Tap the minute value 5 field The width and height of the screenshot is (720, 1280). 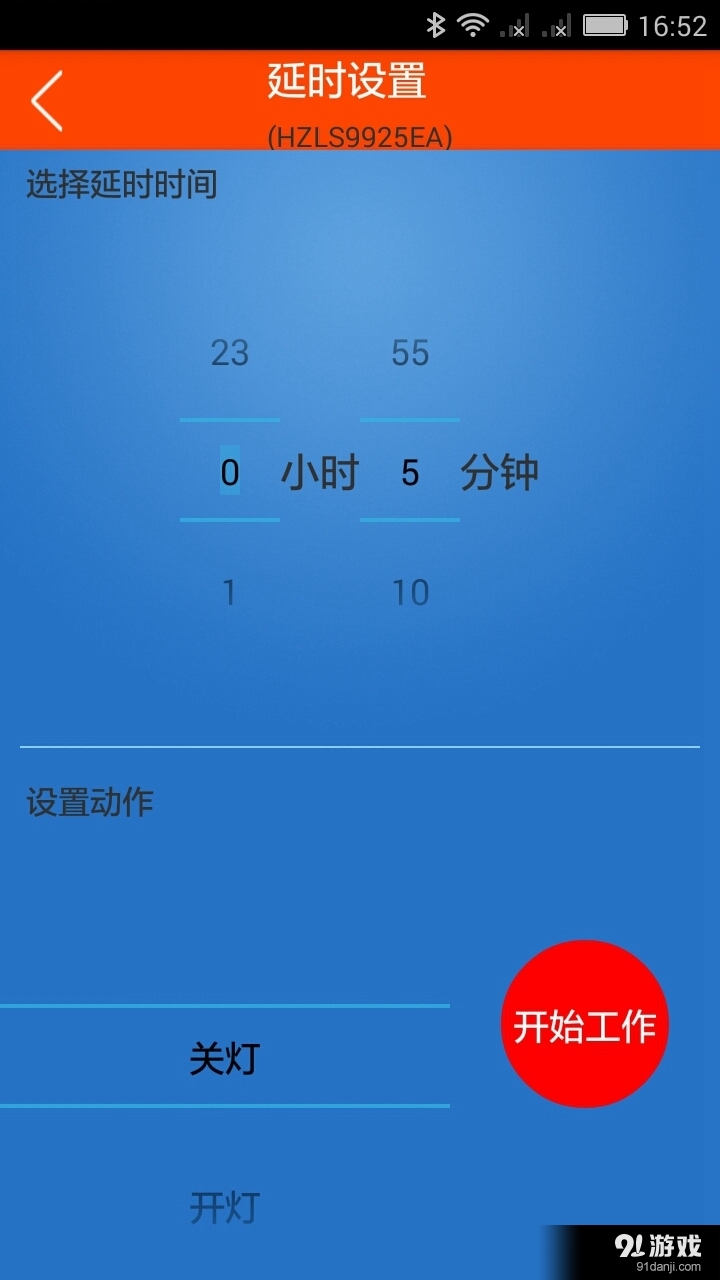409,471
